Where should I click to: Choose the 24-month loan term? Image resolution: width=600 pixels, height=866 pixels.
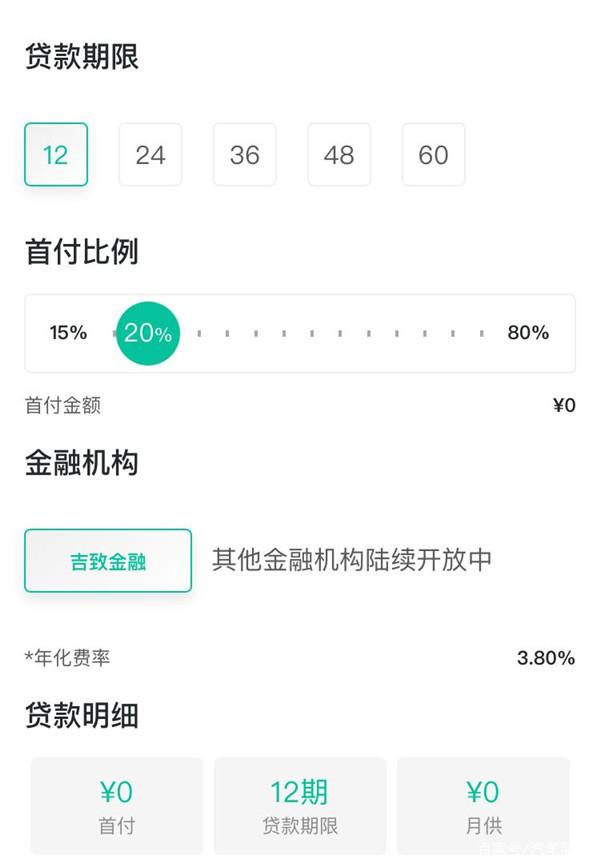[150, 155]
